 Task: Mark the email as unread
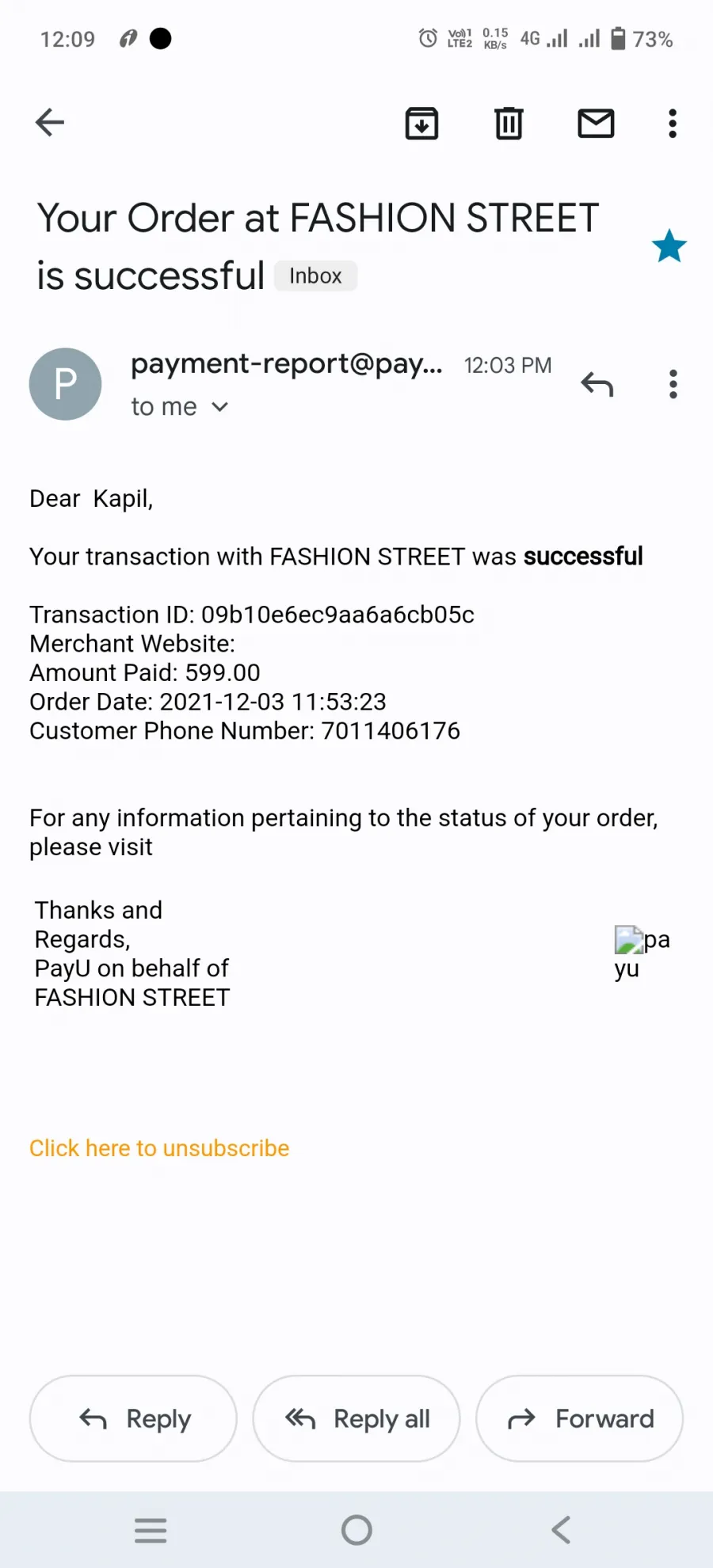tap(596, 124)
